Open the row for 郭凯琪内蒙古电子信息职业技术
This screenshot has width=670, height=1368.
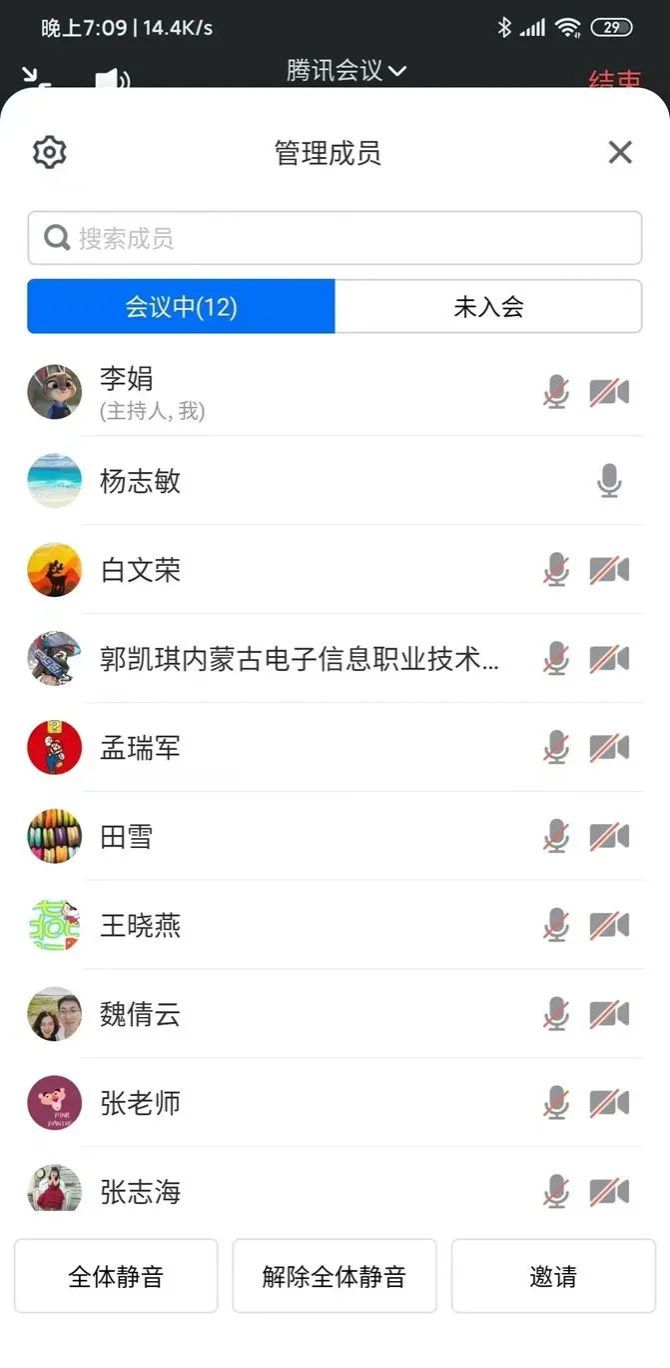click(300, 659)
